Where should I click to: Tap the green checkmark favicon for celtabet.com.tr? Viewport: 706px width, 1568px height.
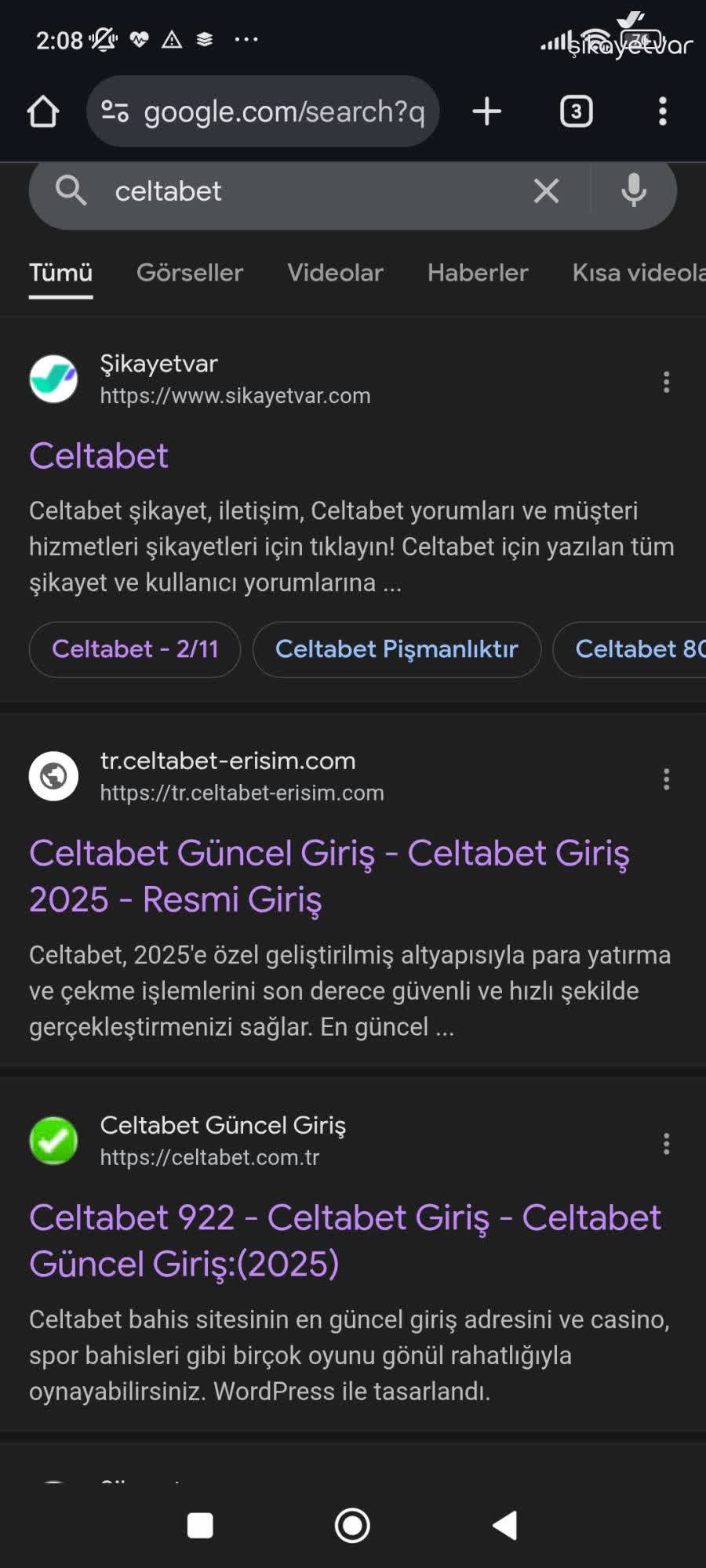tap(53, 1141)
